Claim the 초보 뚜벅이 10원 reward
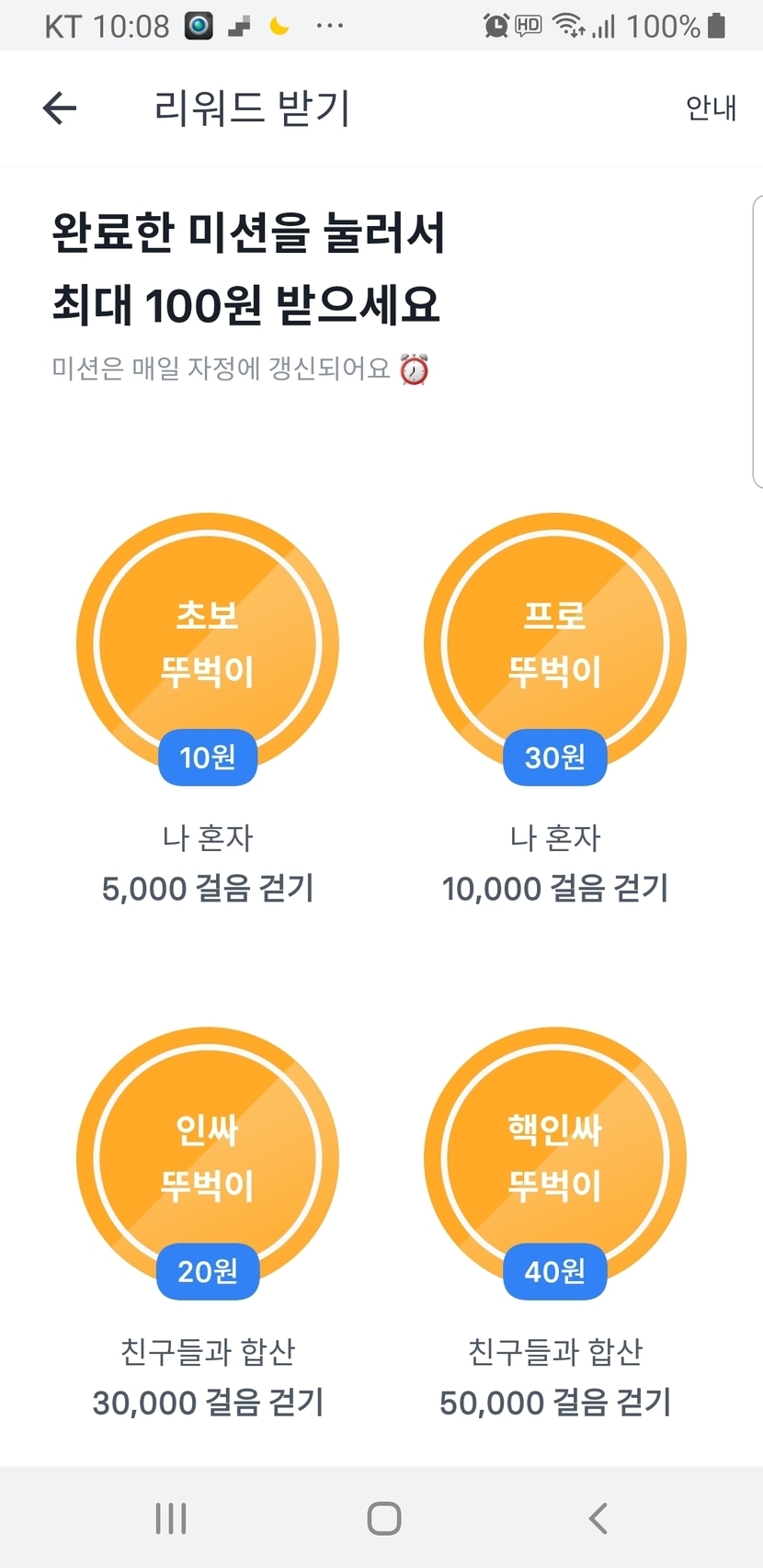Image resolution: width=763 pixels, height=1568 pixels. (208, 645)
